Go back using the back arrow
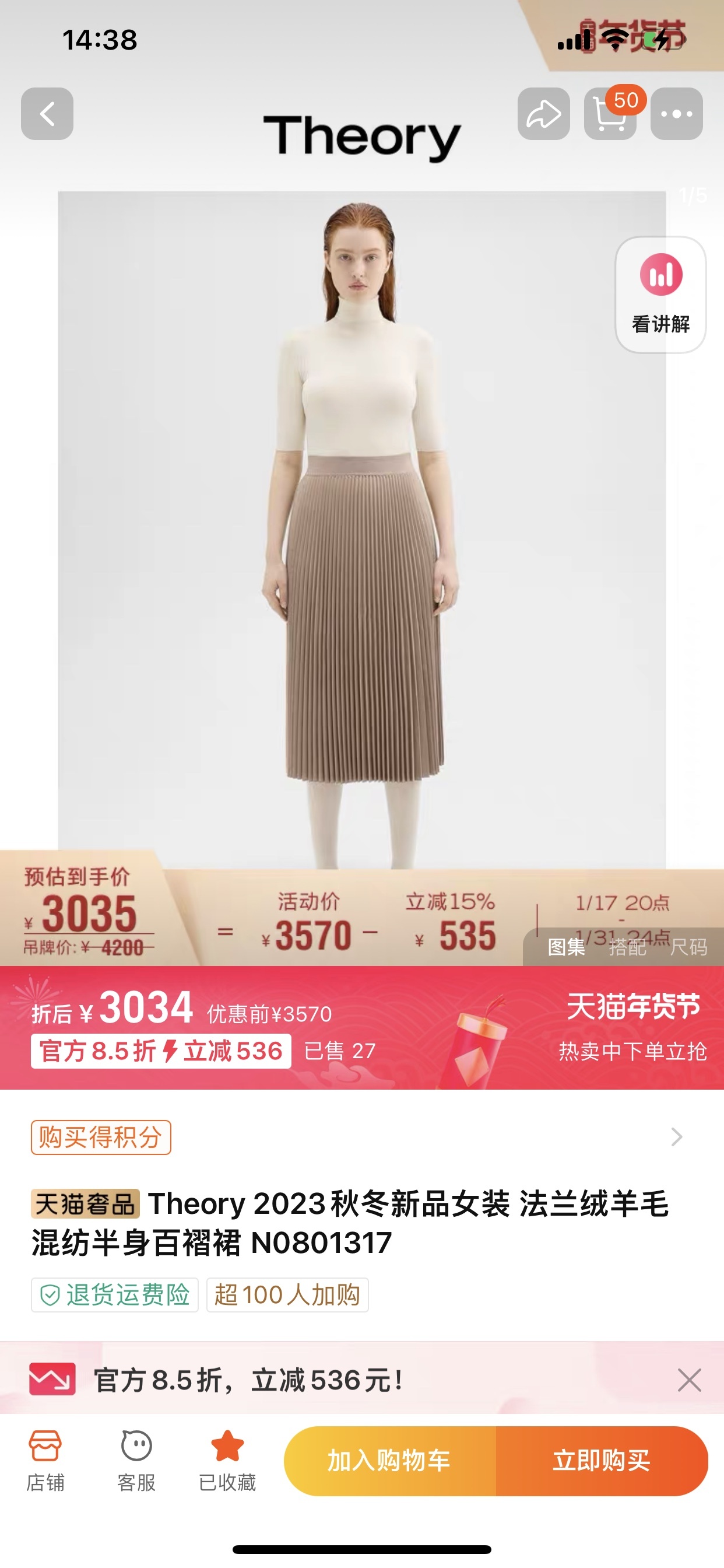The height and width of the screenshot is (1568, 724). pos(47,114)
